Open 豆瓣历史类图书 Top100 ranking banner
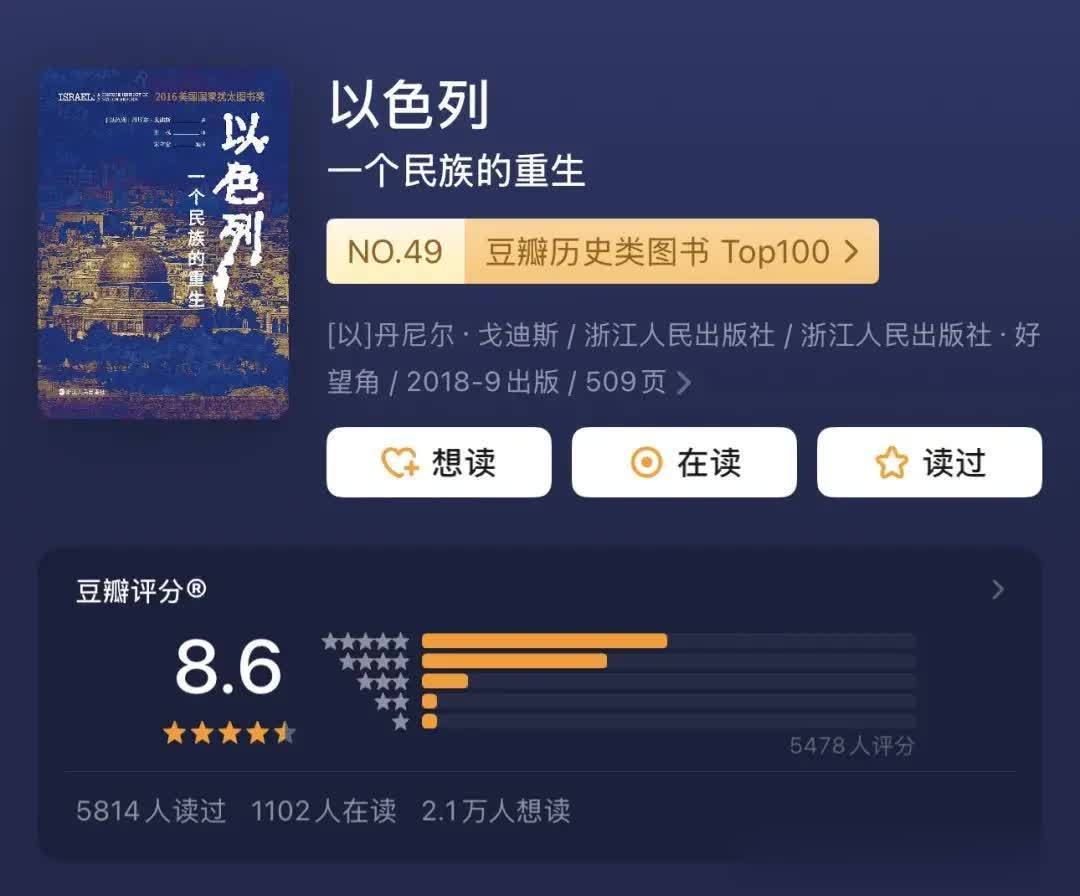The image size is (1080, 896). (602, 251)
